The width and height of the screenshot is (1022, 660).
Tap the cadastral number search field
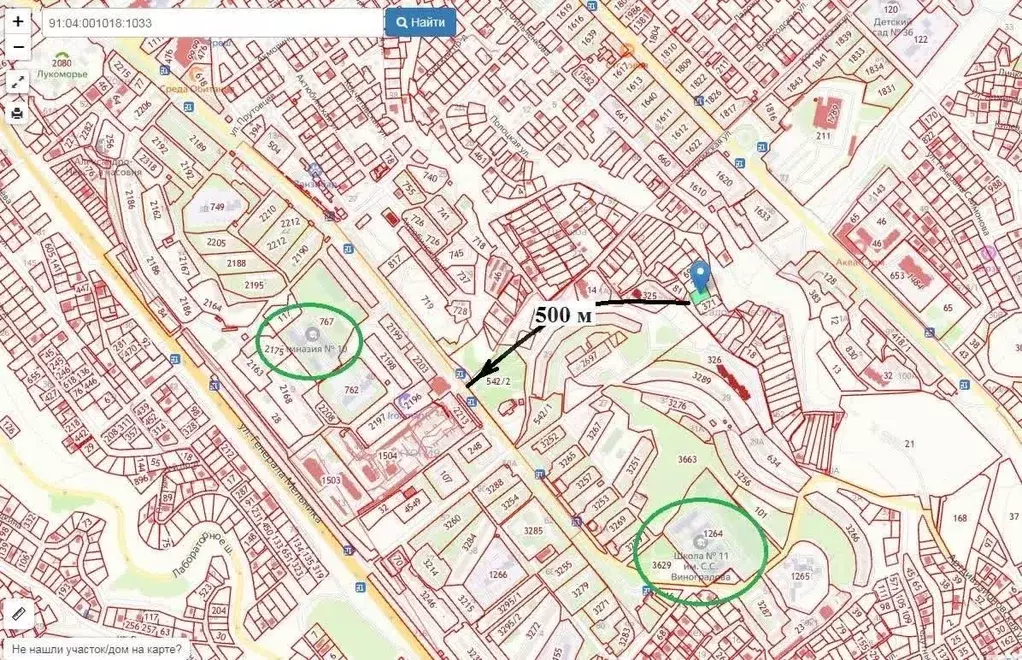coord(212,22)
